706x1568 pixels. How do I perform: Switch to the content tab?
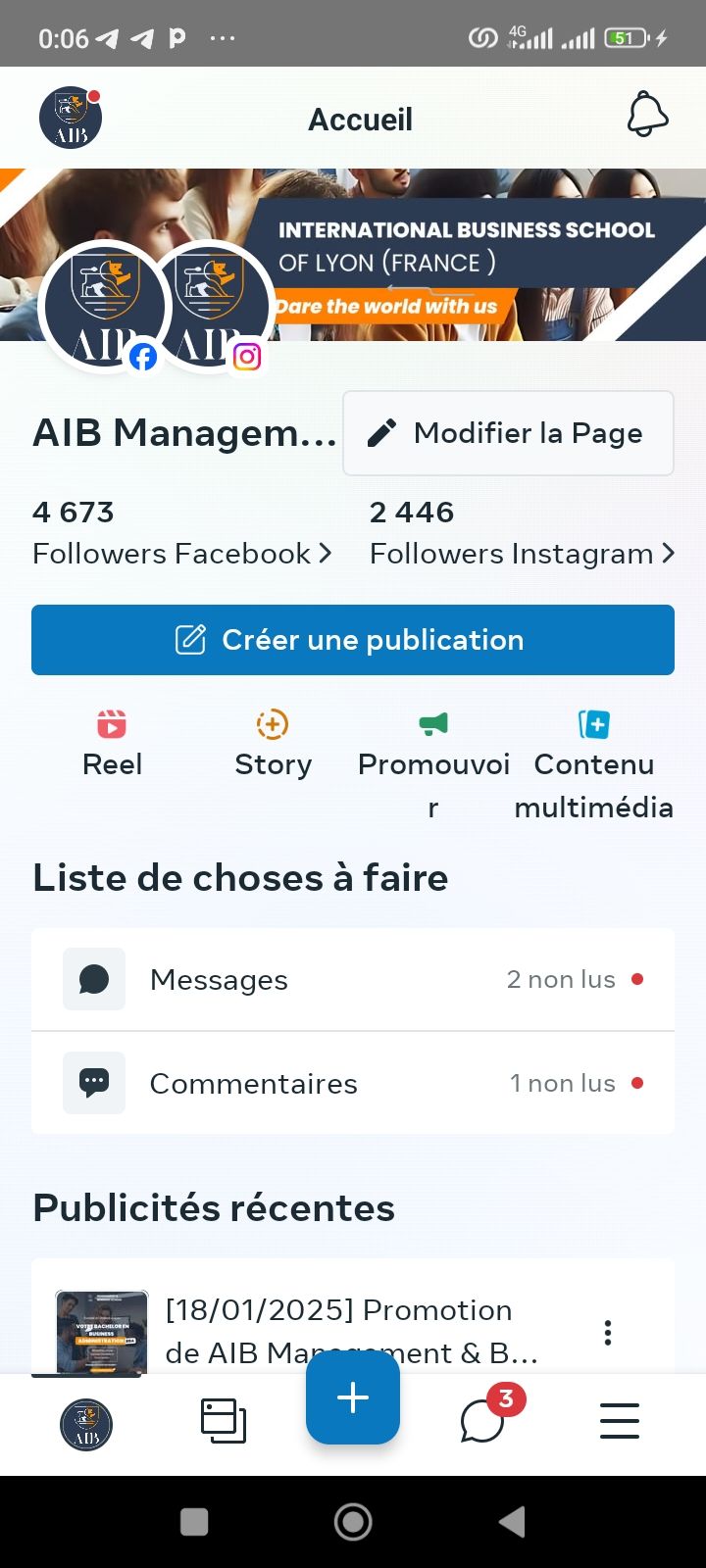(x=224, y=1421)
